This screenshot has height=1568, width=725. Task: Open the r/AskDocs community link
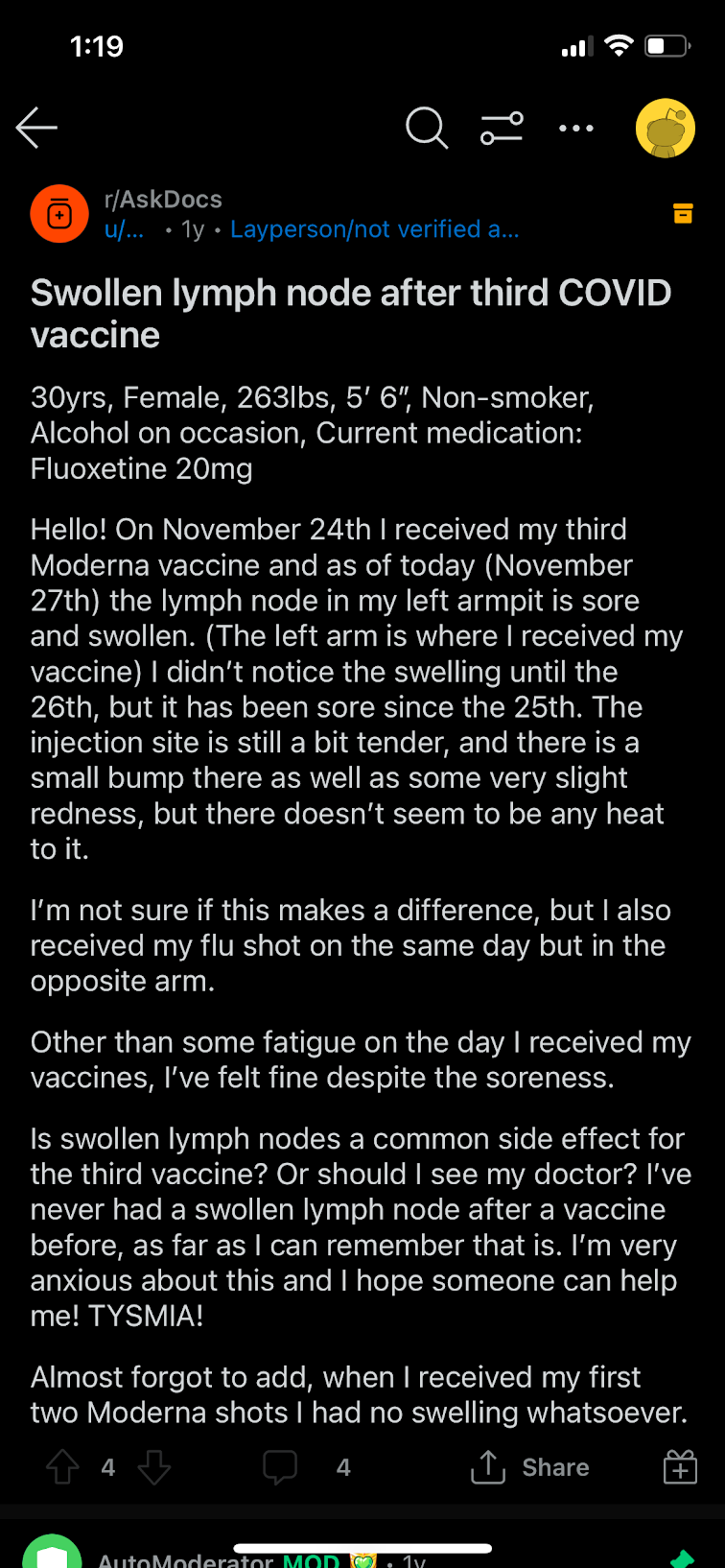(163, 200)
